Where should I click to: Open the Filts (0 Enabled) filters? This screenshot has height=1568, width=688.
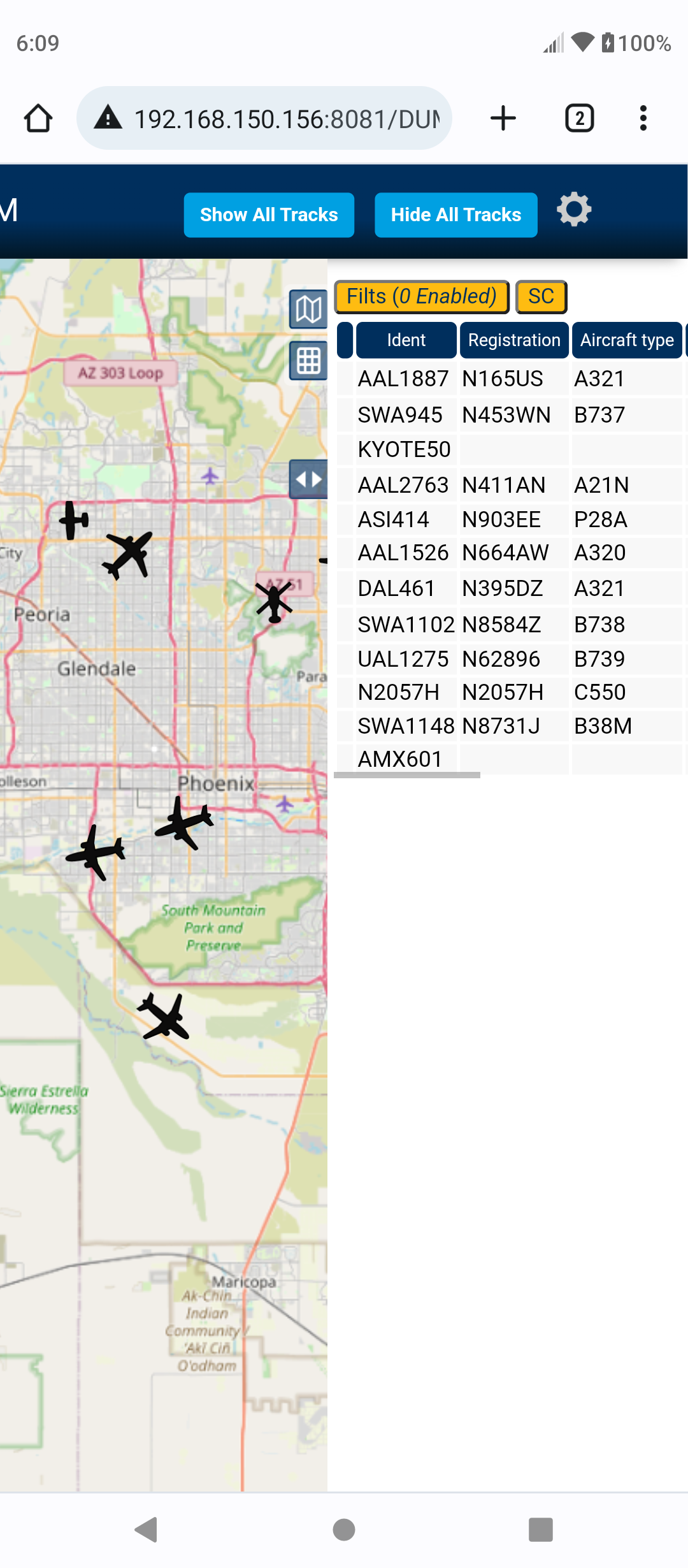tap(422, 297)
